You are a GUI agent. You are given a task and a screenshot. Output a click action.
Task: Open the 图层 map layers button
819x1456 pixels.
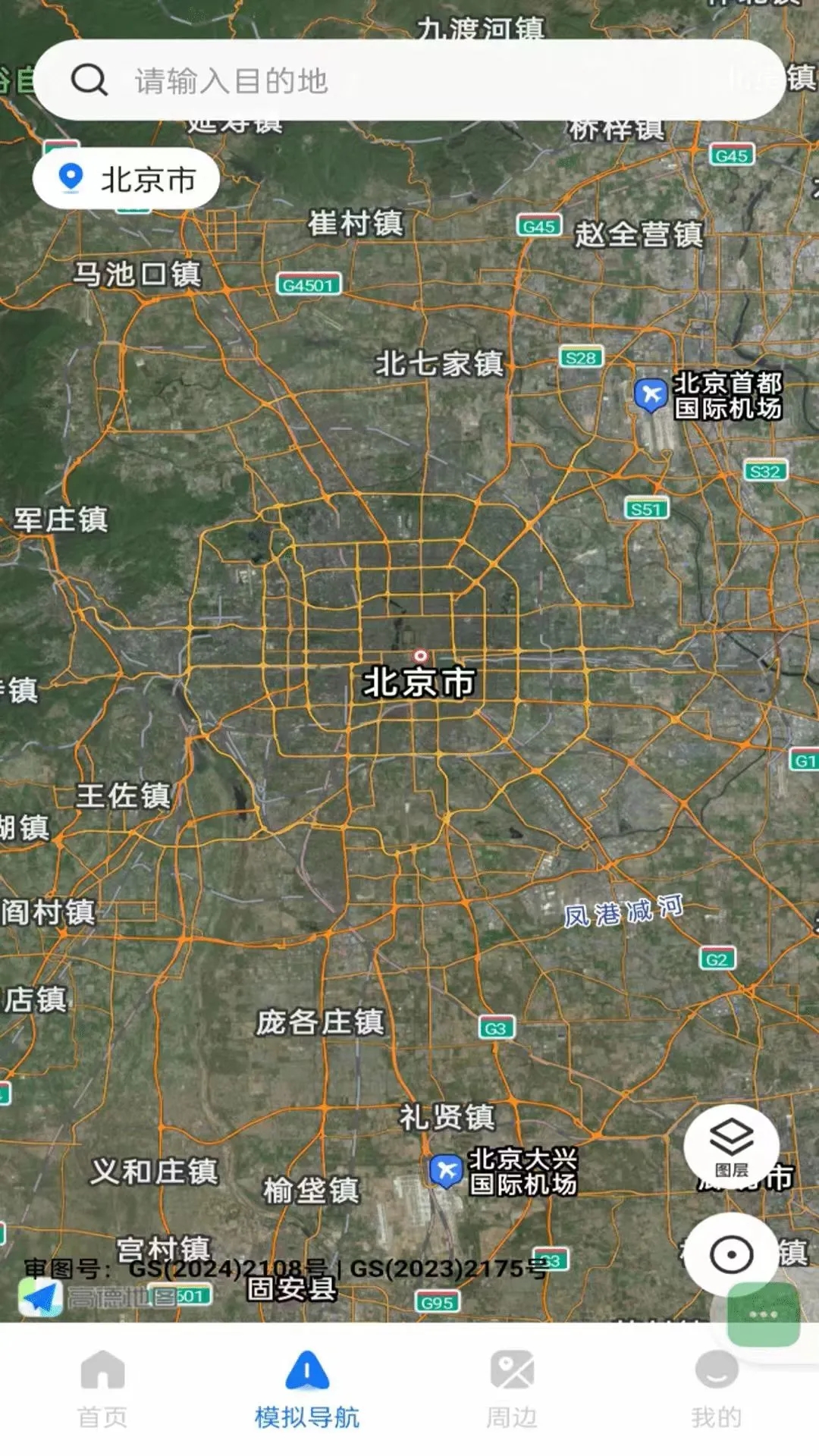pyautogui.click(x=731, y=1147)
